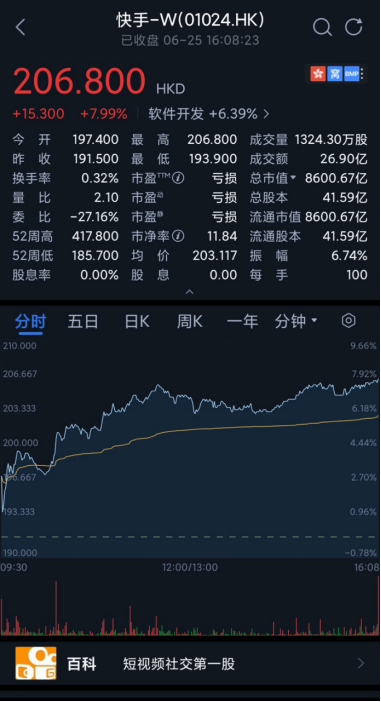Open the 软件开发 sector link
The height and width of the screenshot is (702, 381).
(x=209, y=114)
